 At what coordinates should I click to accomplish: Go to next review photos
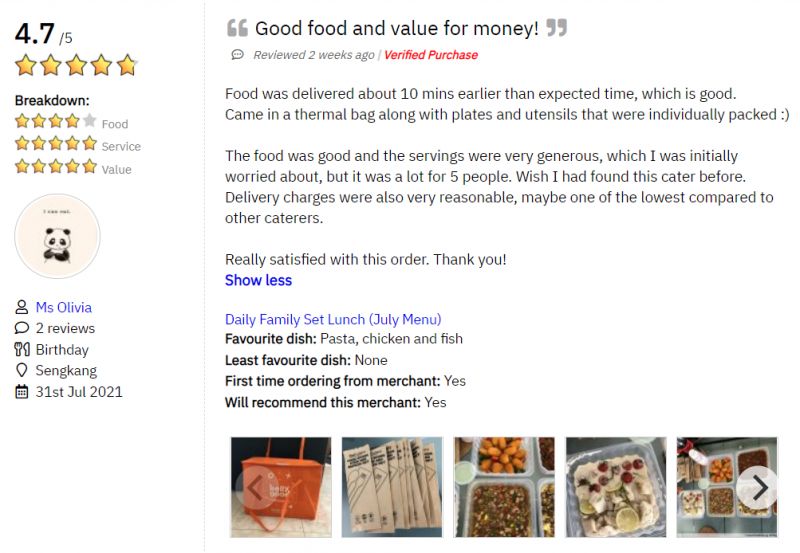click(x=760, y=487)
